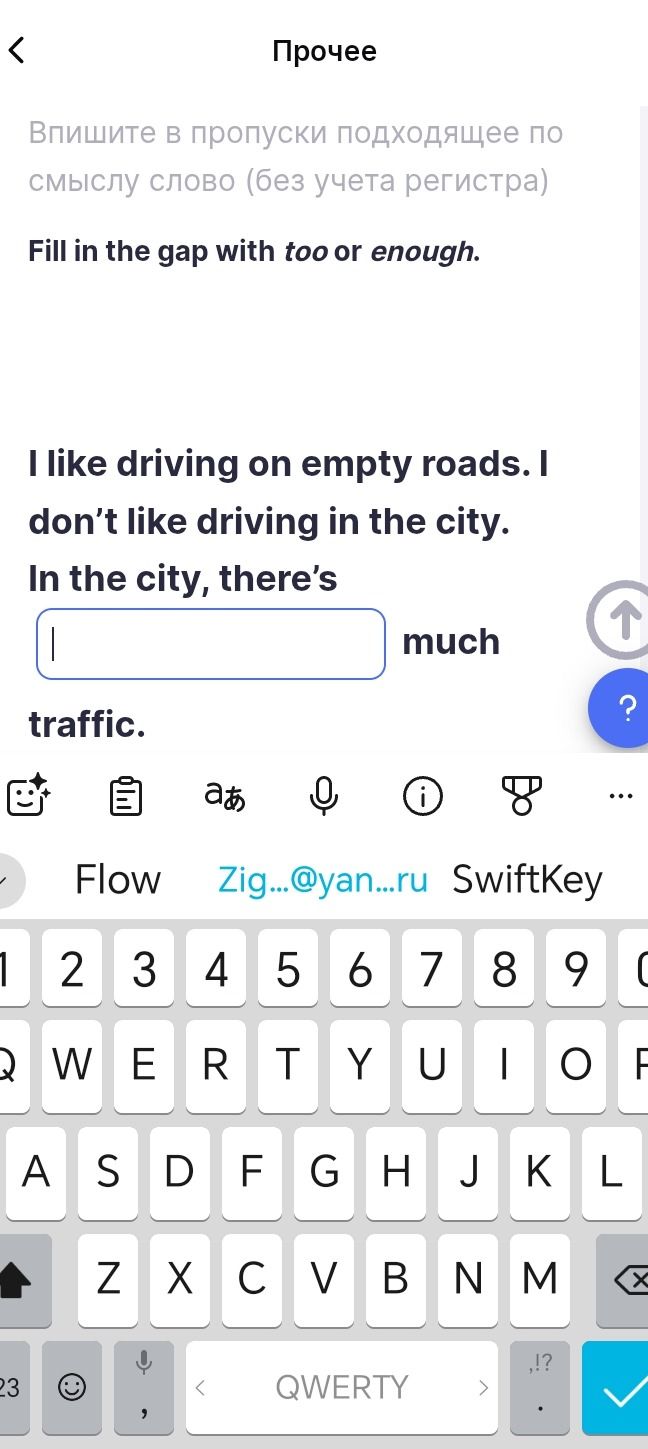Focus the blank answer field before "much"
Viewport: 648px width, 1449px height.
(211, 644)
